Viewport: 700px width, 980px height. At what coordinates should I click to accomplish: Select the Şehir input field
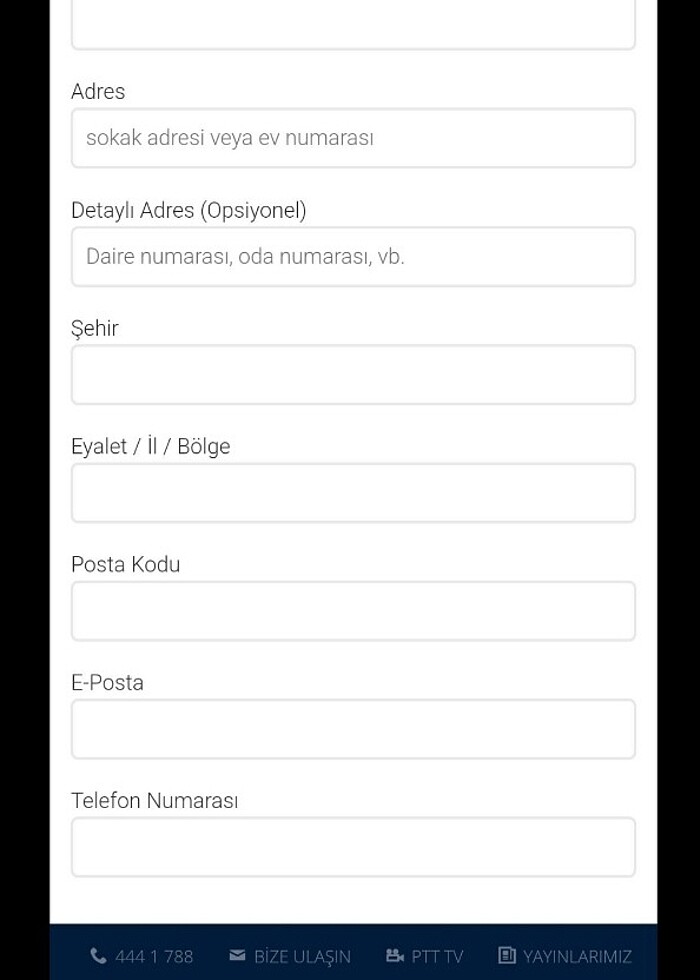coord(353,375)
